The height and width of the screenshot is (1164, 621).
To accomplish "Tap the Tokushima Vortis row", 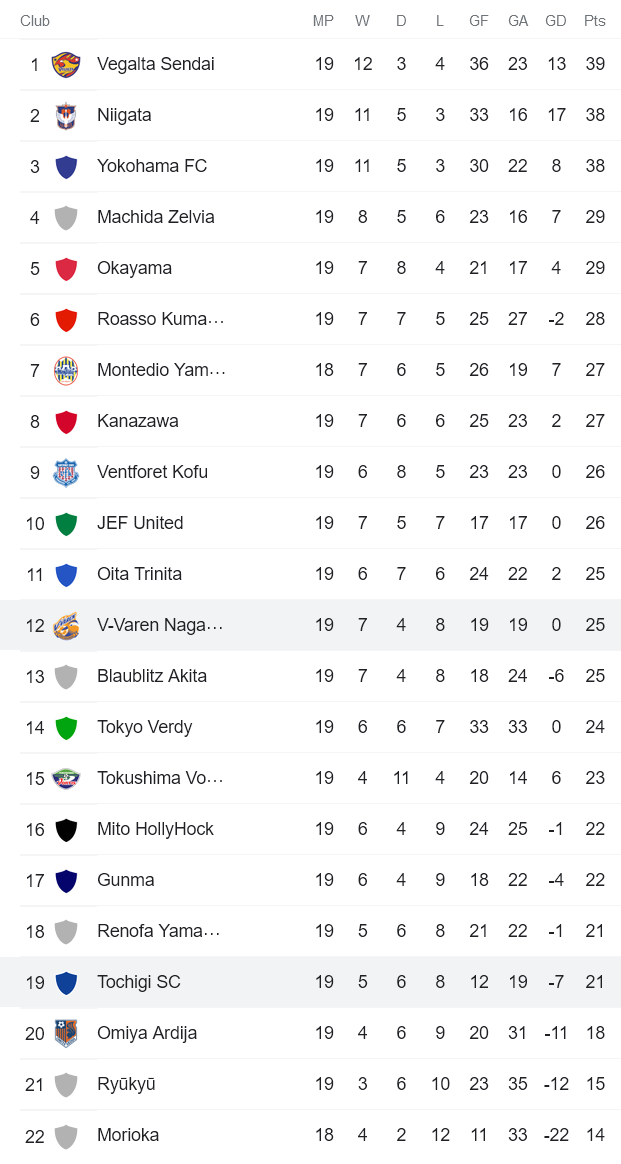I will [159, 778].
